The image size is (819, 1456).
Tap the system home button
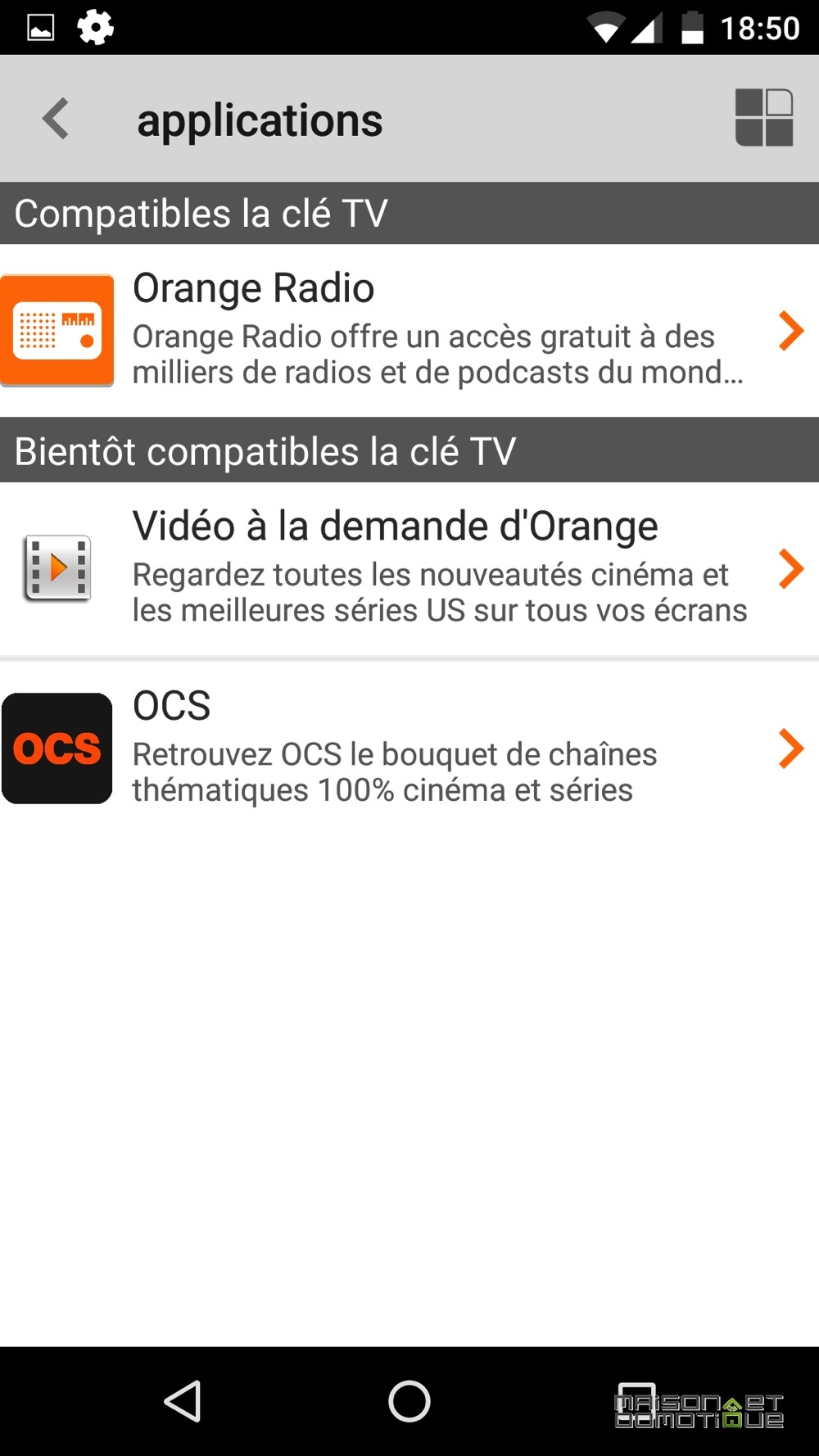pos(409,1401)
